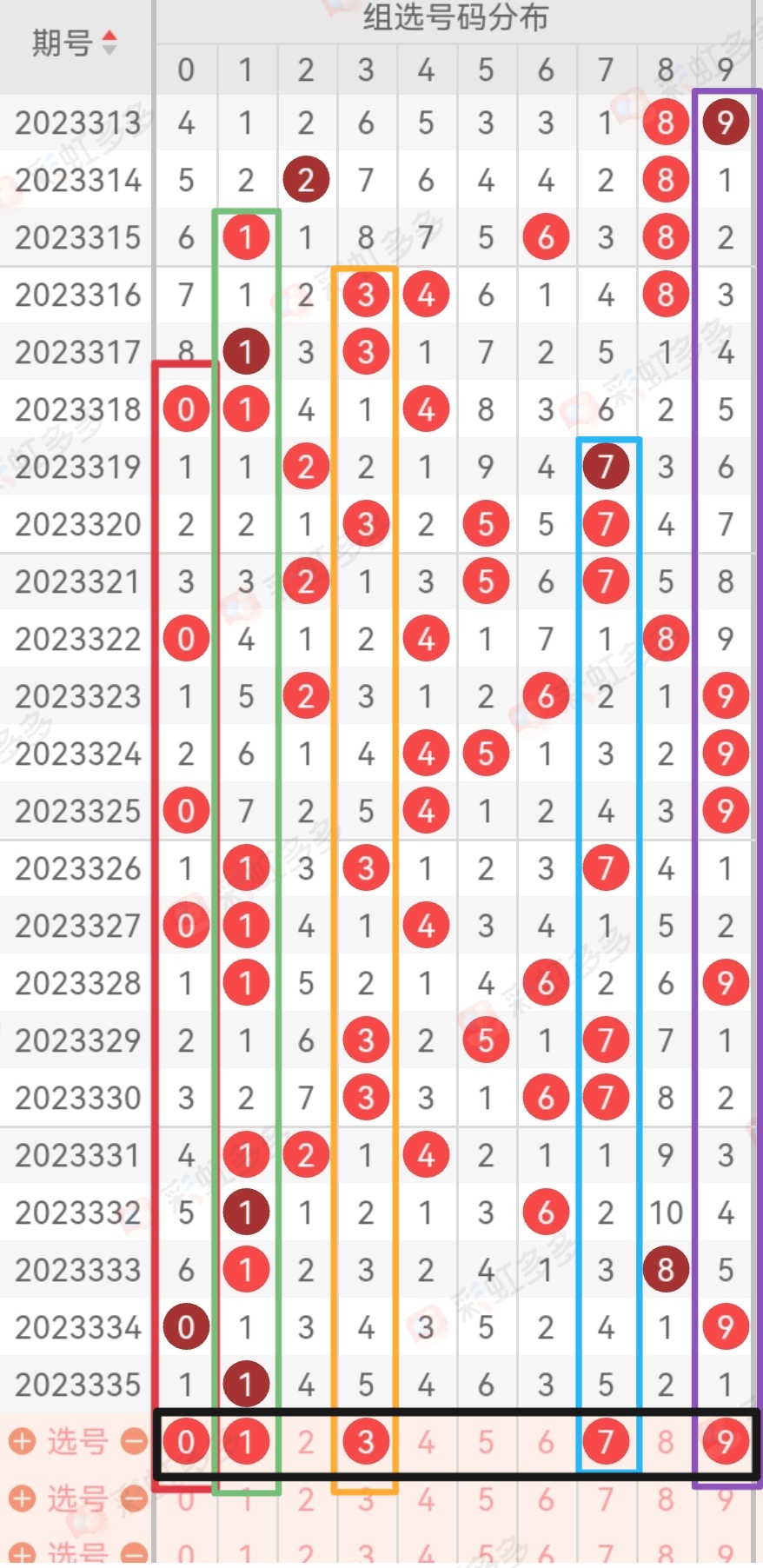Viewport: 763px width, 1568px height.
Task: Click the value 10 in row 2023332
Action: [x=665, y=1212]
